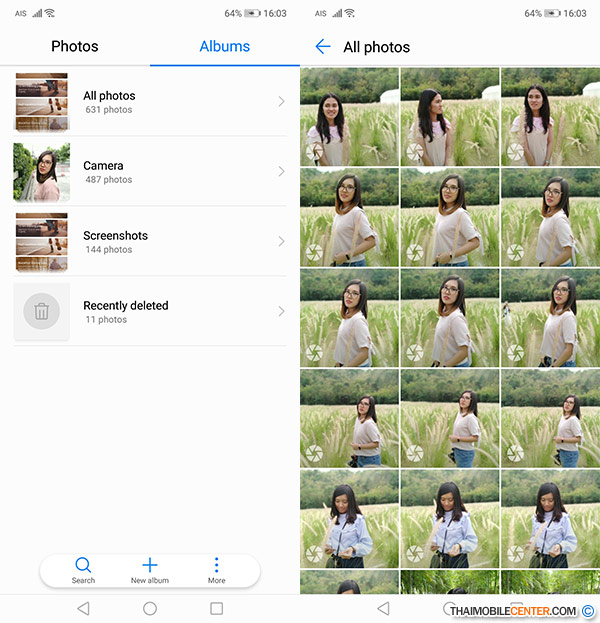Open the Camera album
Viewport: 600px width, 623px height.
tap(150, 172)
